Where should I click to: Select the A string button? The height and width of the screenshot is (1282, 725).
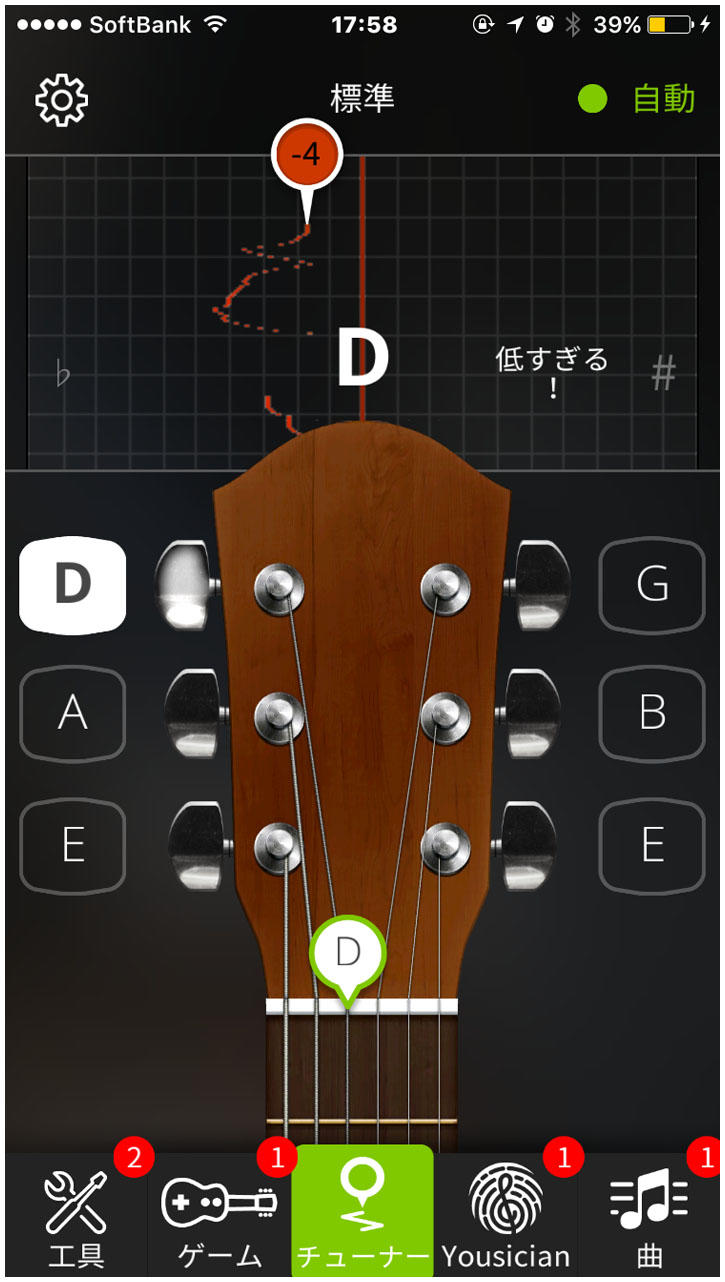click(x=72, y=713)
